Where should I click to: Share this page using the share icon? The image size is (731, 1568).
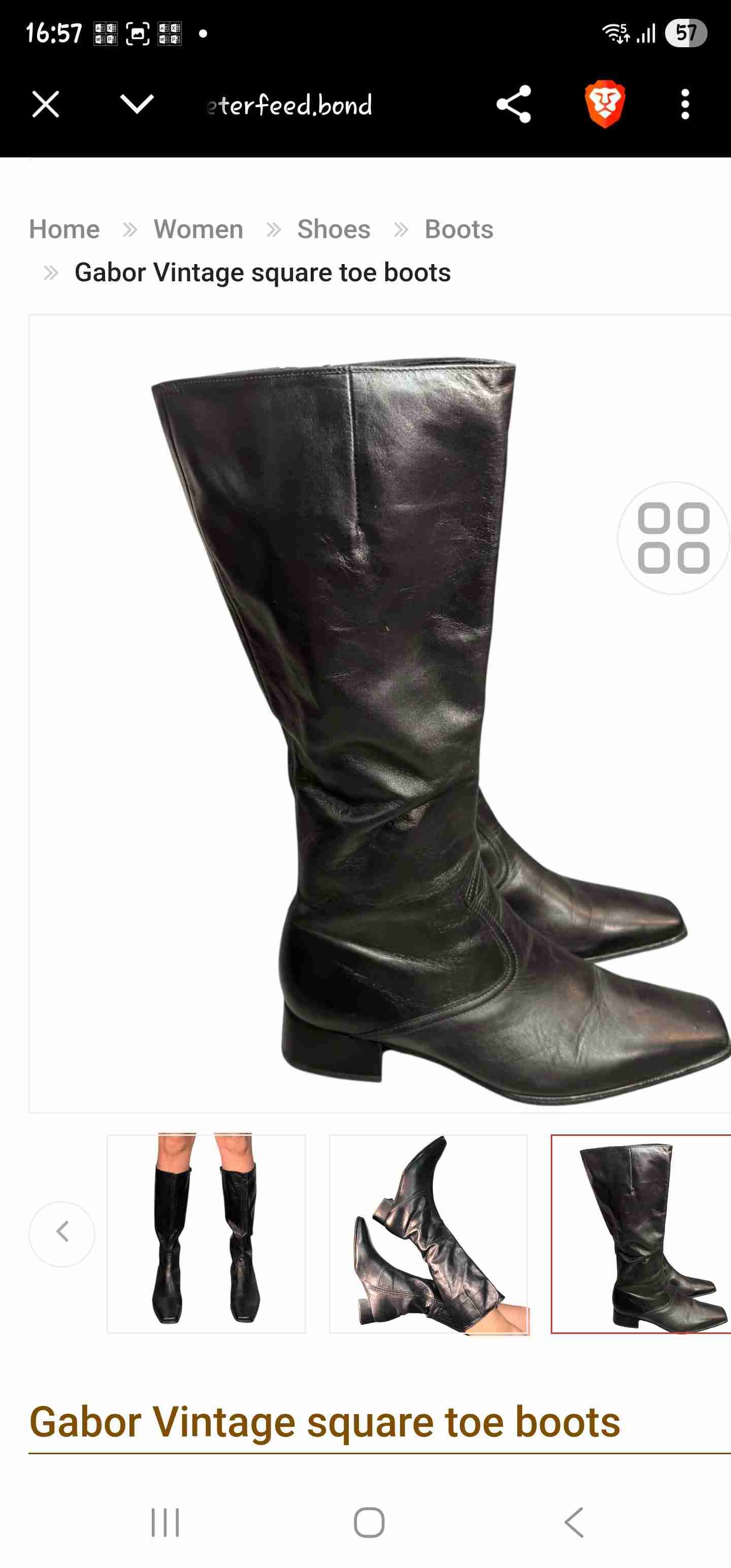(513, 104)
